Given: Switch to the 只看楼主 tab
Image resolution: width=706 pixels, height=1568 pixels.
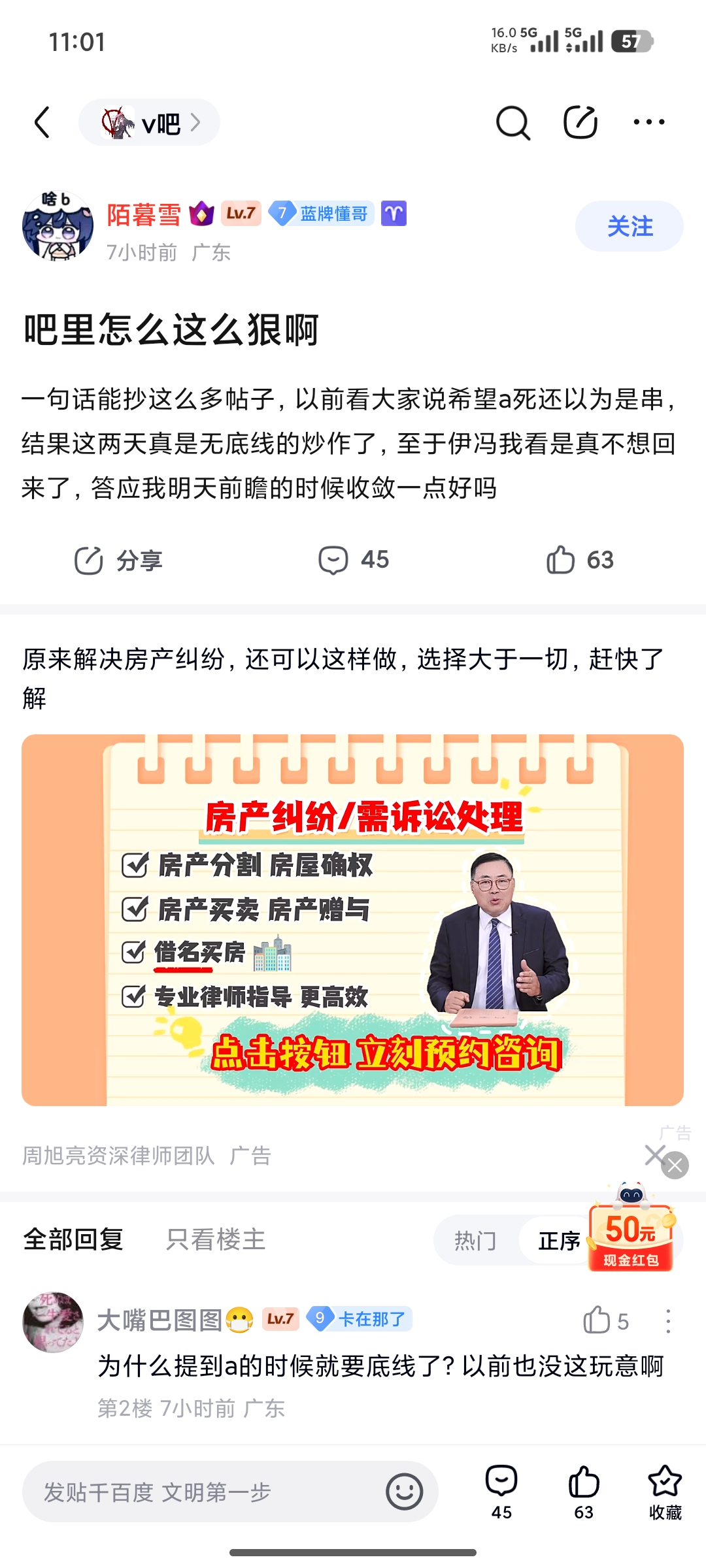Looking at the screenshot, I should (x=216, y=1239).
